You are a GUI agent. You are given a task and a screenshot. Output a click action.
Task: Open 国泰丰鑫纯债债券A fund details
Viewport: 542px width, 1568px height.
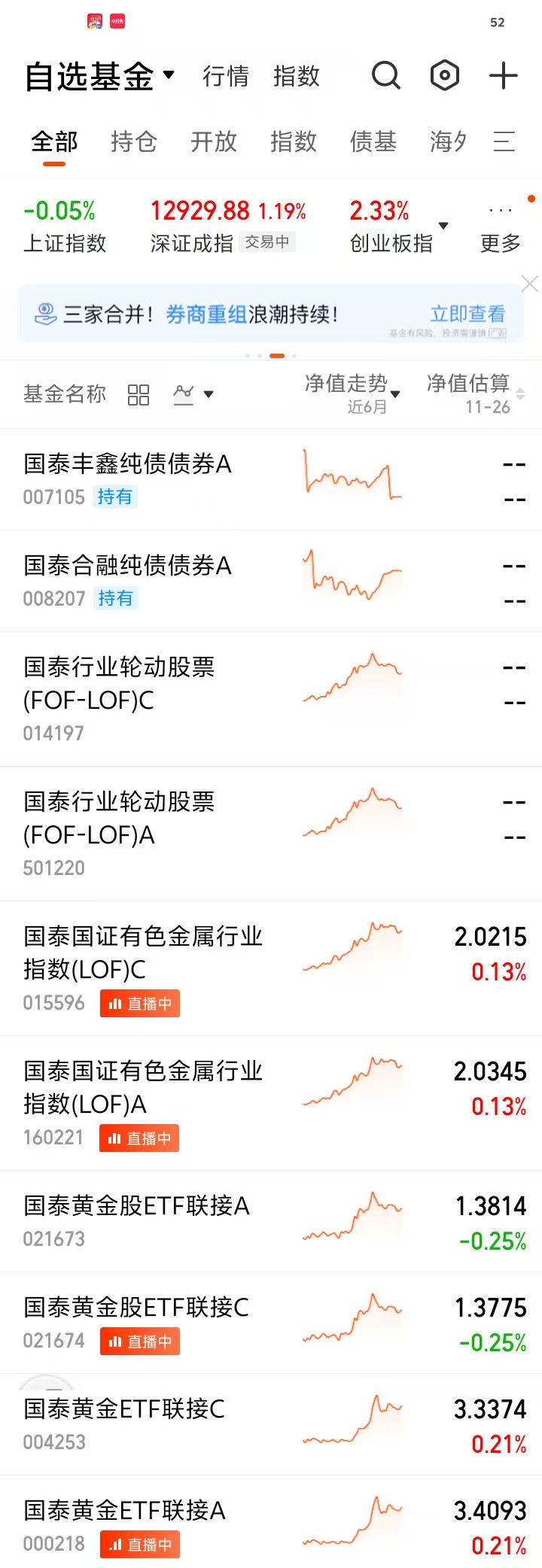(128, 464)
